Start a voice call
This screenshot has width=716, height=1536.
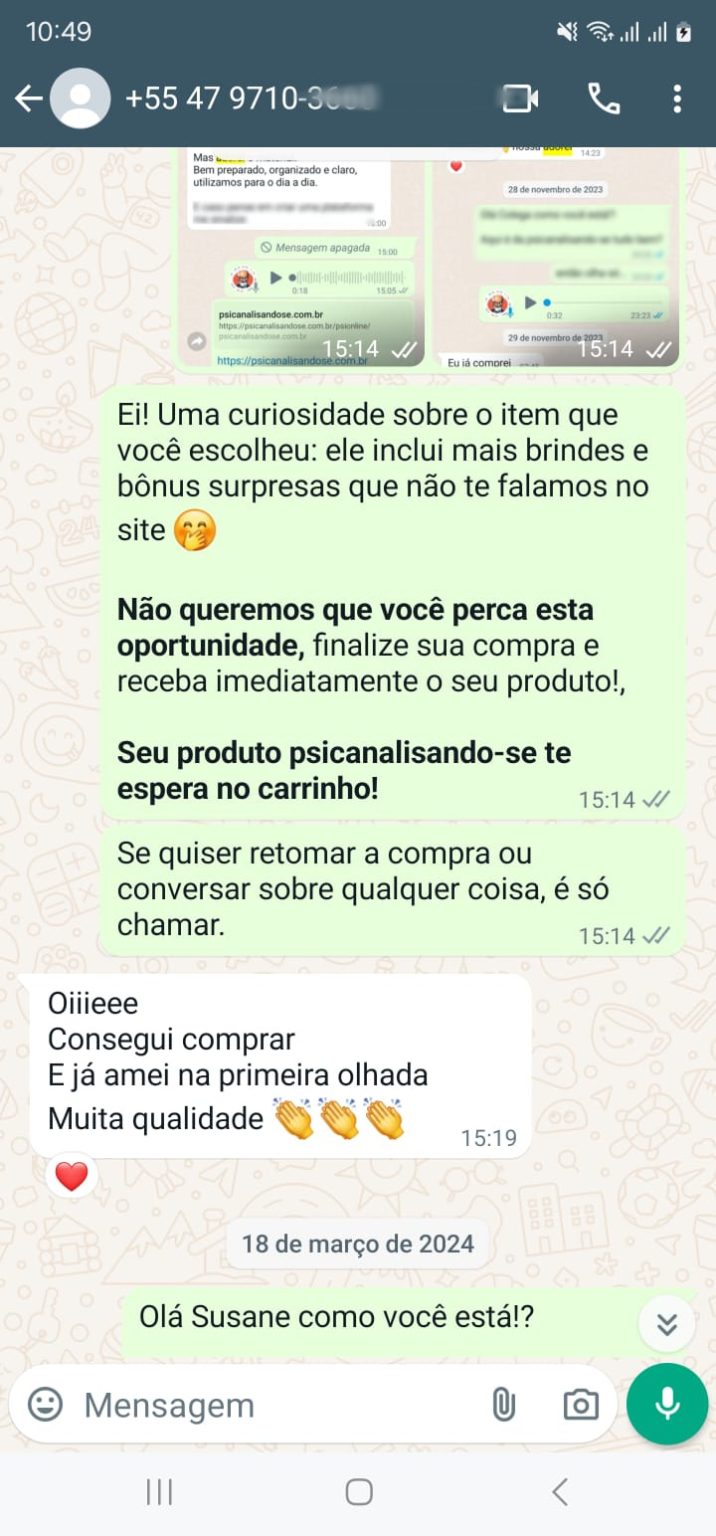pyautogui.click(x=603, y=98)
